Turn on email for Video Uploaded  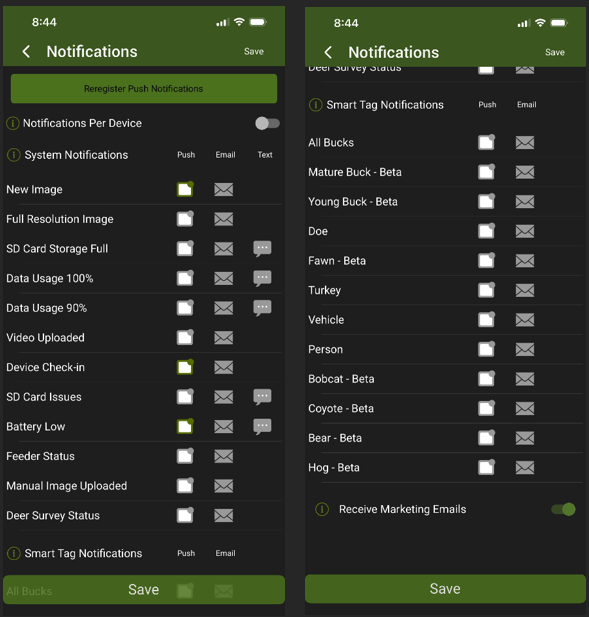pos(223,338)
